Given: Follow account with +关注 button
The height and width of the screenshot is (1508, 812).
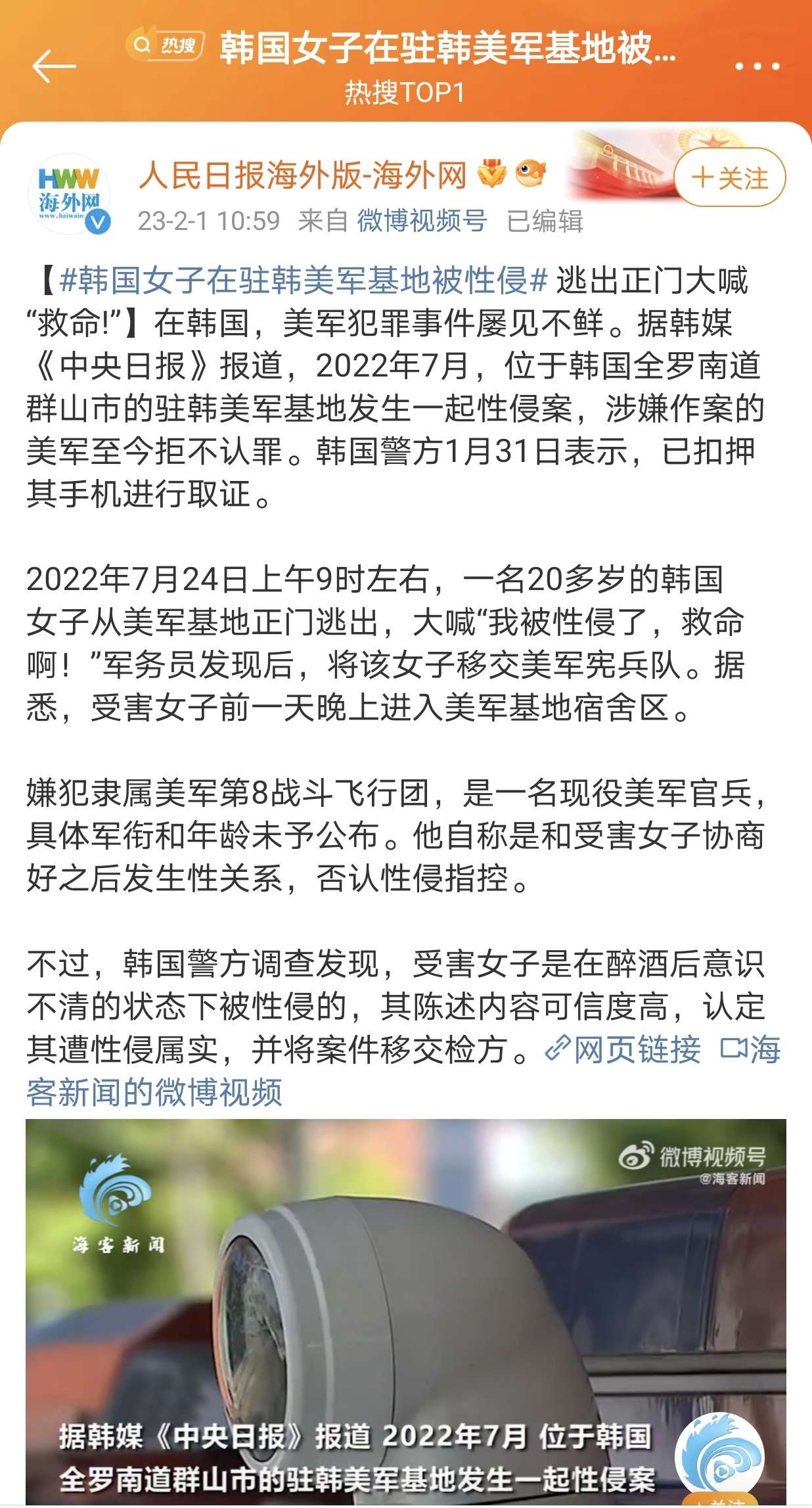Looking at the screenshot, I should [x=730, y=178].
